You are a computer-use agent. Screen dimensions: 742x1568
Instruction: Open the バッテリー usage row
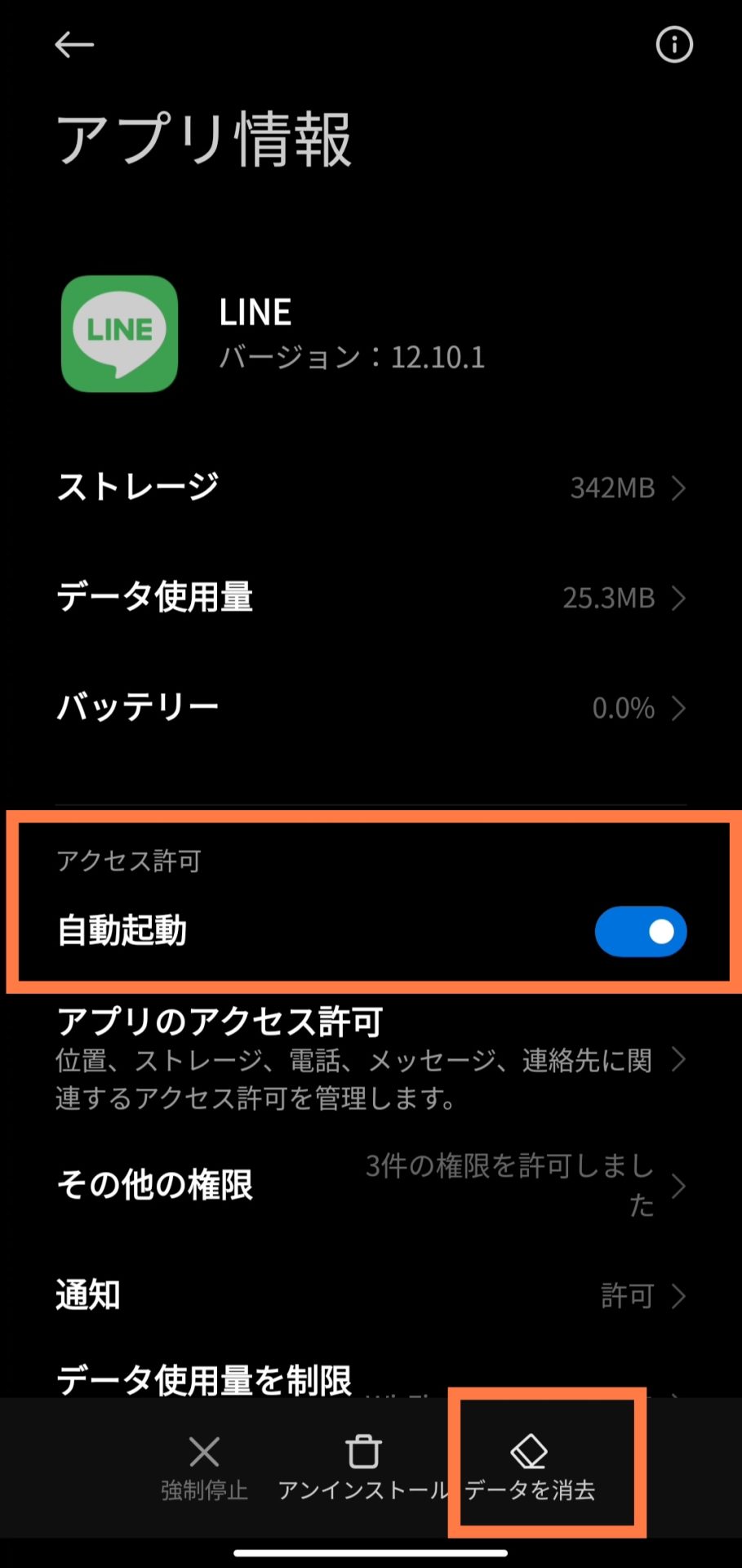[x=371, y=707]
